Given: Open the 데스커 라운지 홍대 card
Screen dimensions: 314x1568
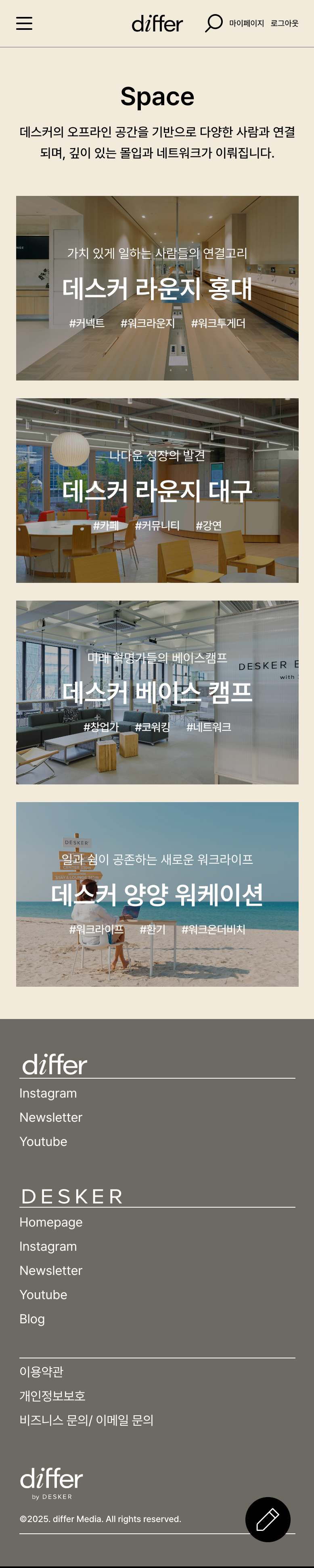Looking at the screenshot, I should click(x=157, y=288).
